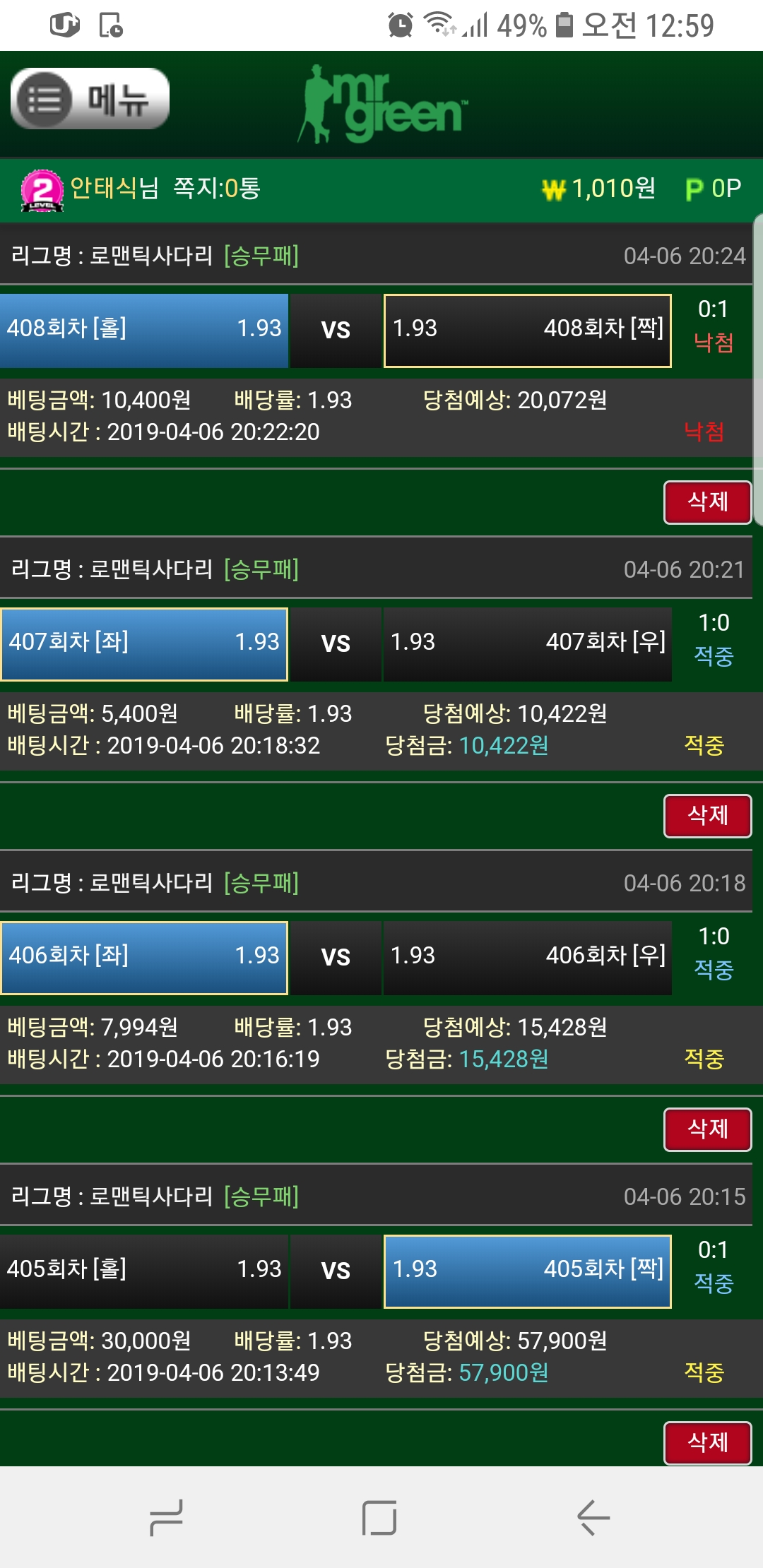Go back using the system back button
The width and height of the screenshot is (763, 1568).
coord(593,1517)
